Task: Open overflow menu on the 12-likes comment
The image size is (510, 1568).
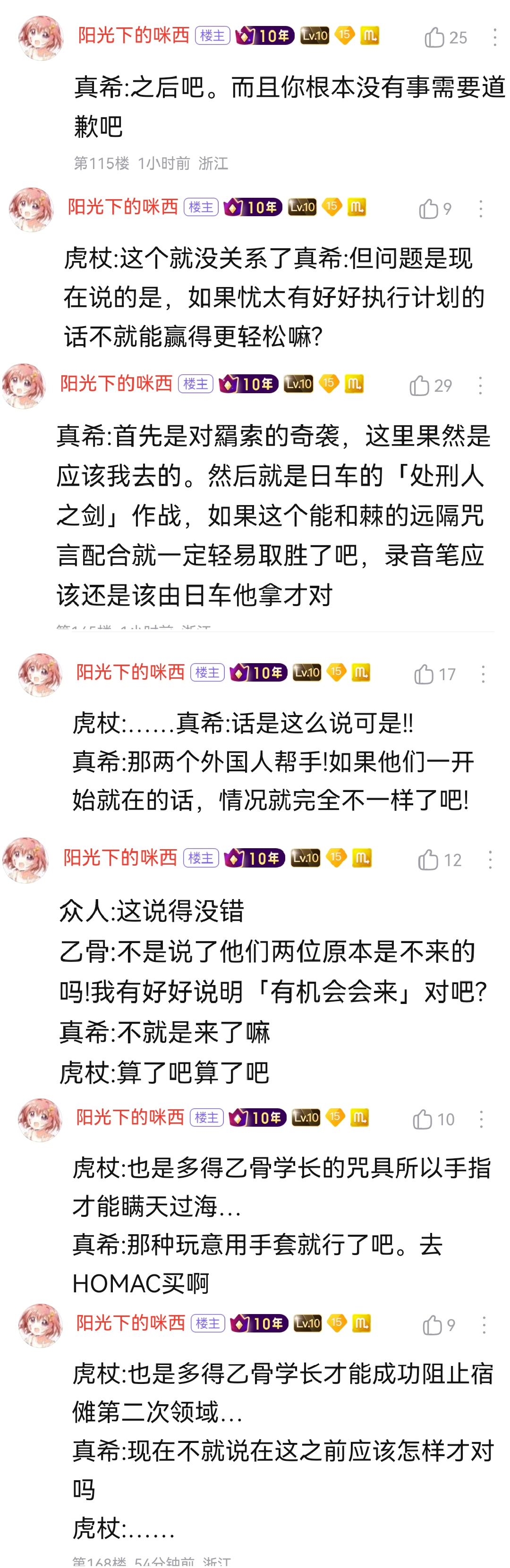Action: pyautogui.click(x=490, y=860)
